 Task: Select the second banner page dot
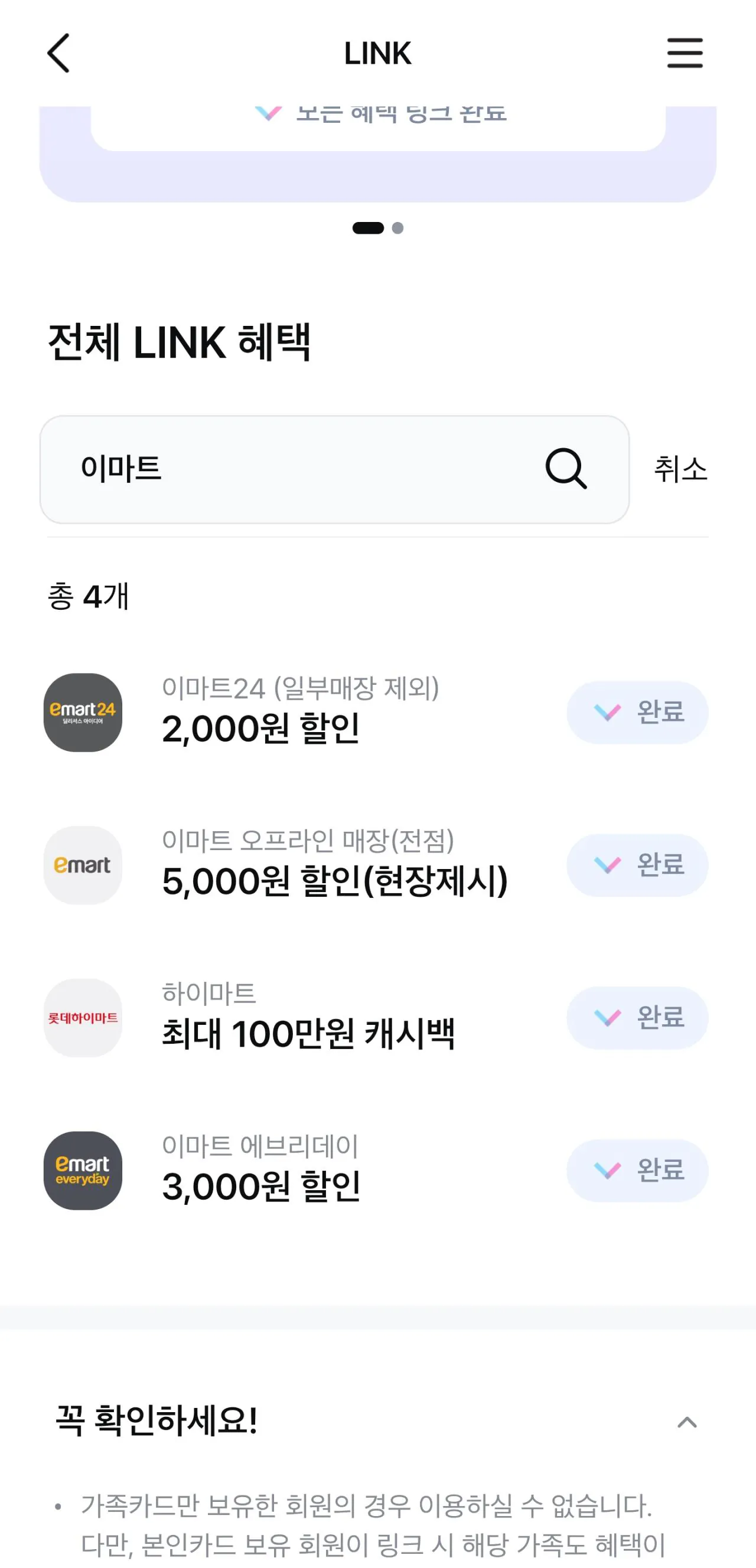pos(398,228)
